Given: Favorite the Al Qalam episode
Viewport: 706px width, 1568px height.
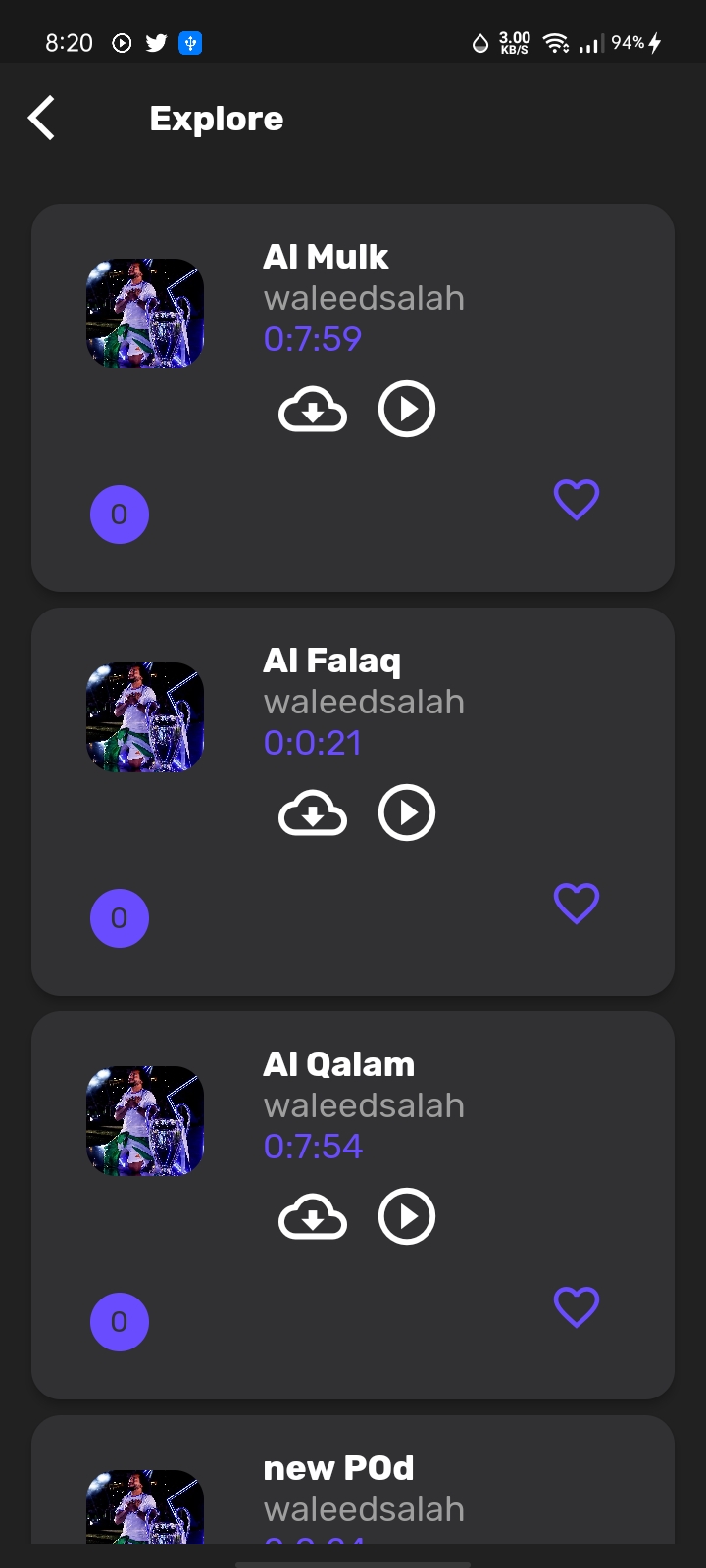Looking at the screenshot, I should [576, 1307].
